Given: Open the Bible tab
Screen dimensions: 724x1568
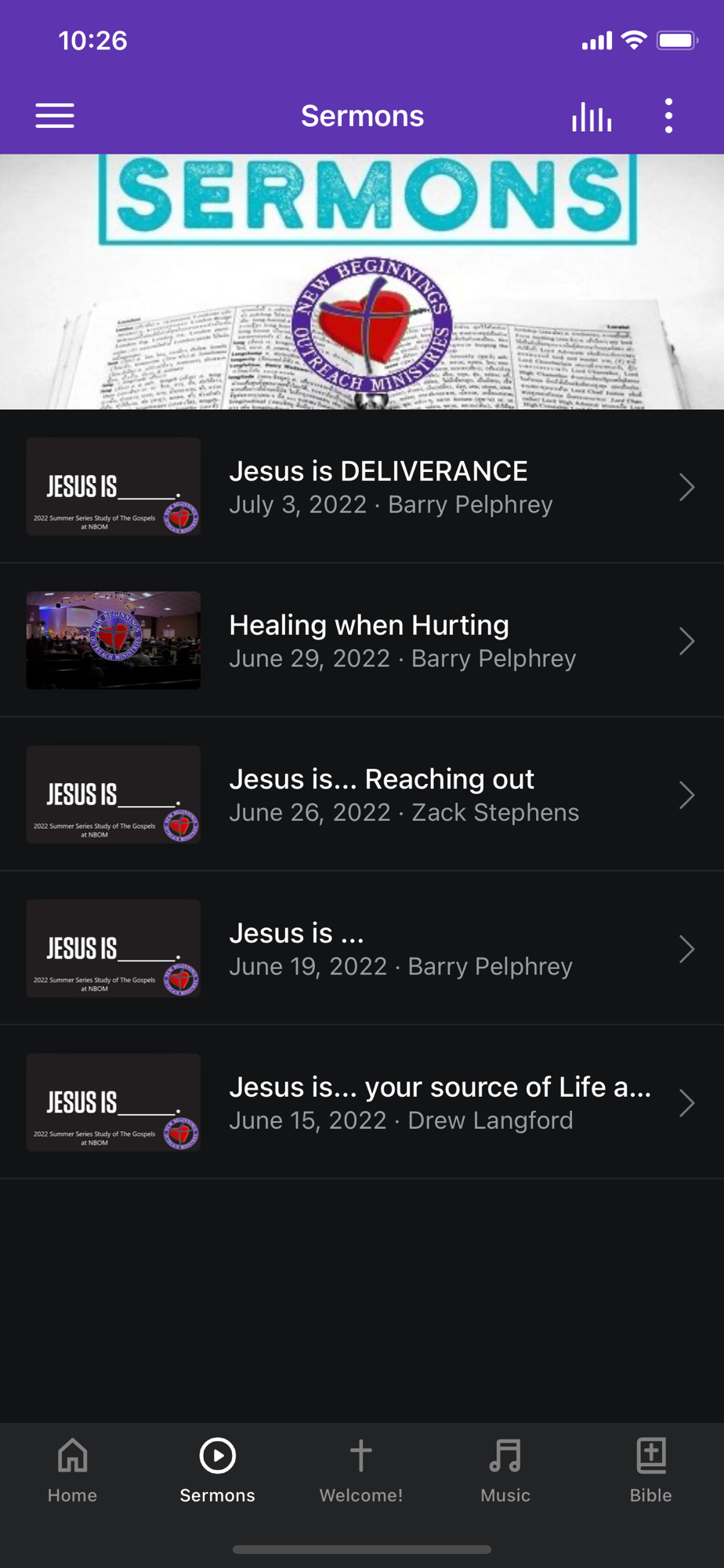Looking at the screenshot, I should tap(651, 1471).
